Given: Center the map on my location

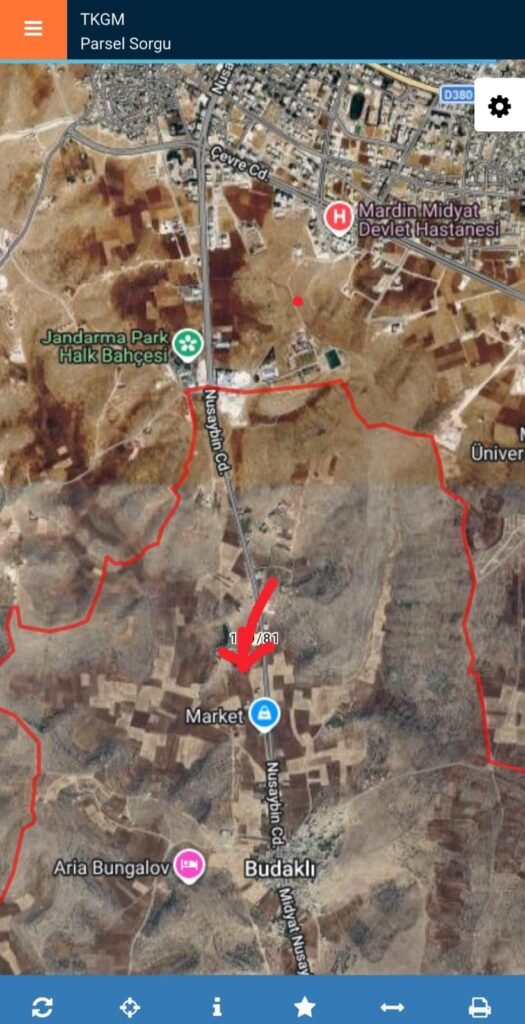Looking at the screenshot, I should tap(130, 1006).
